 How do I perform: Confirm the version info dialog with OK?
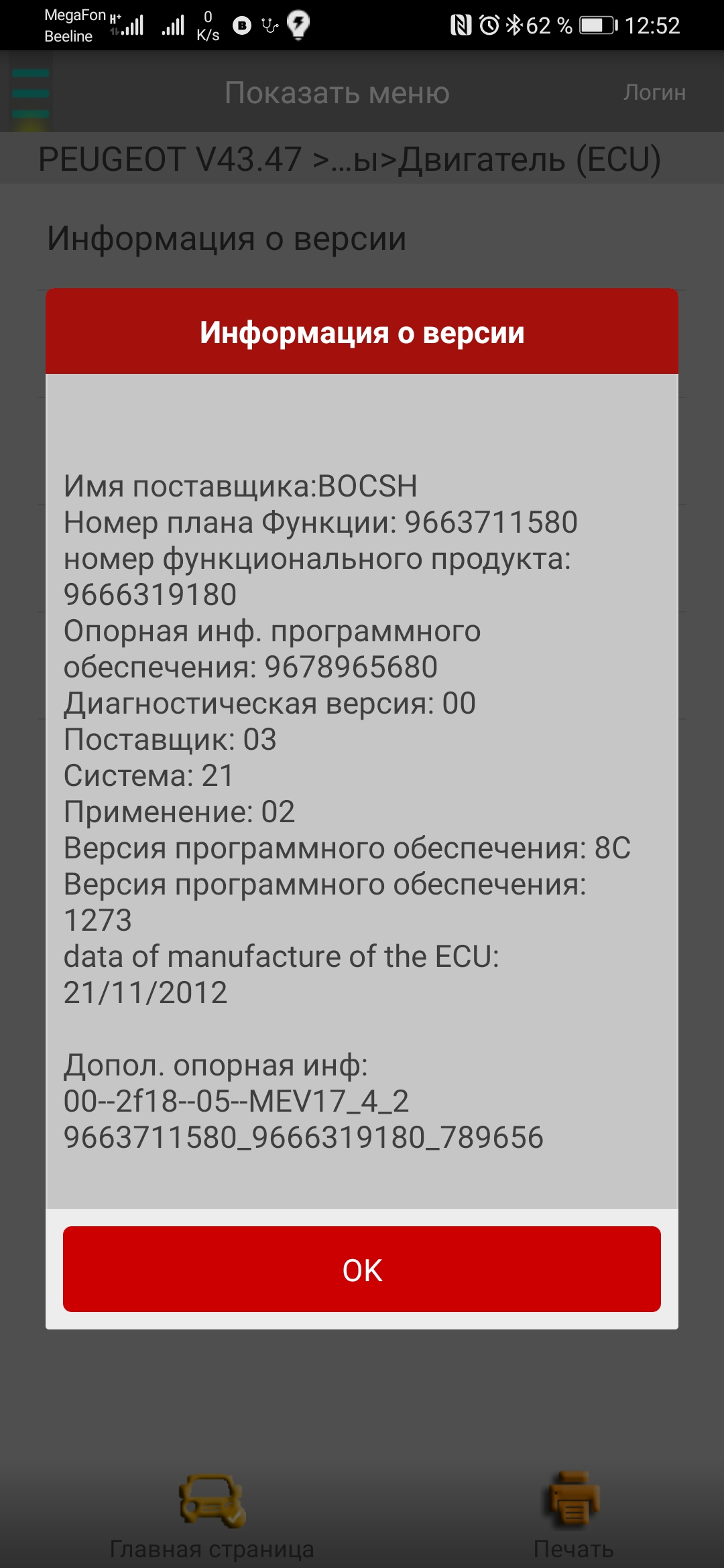(x=362, y=1269)
